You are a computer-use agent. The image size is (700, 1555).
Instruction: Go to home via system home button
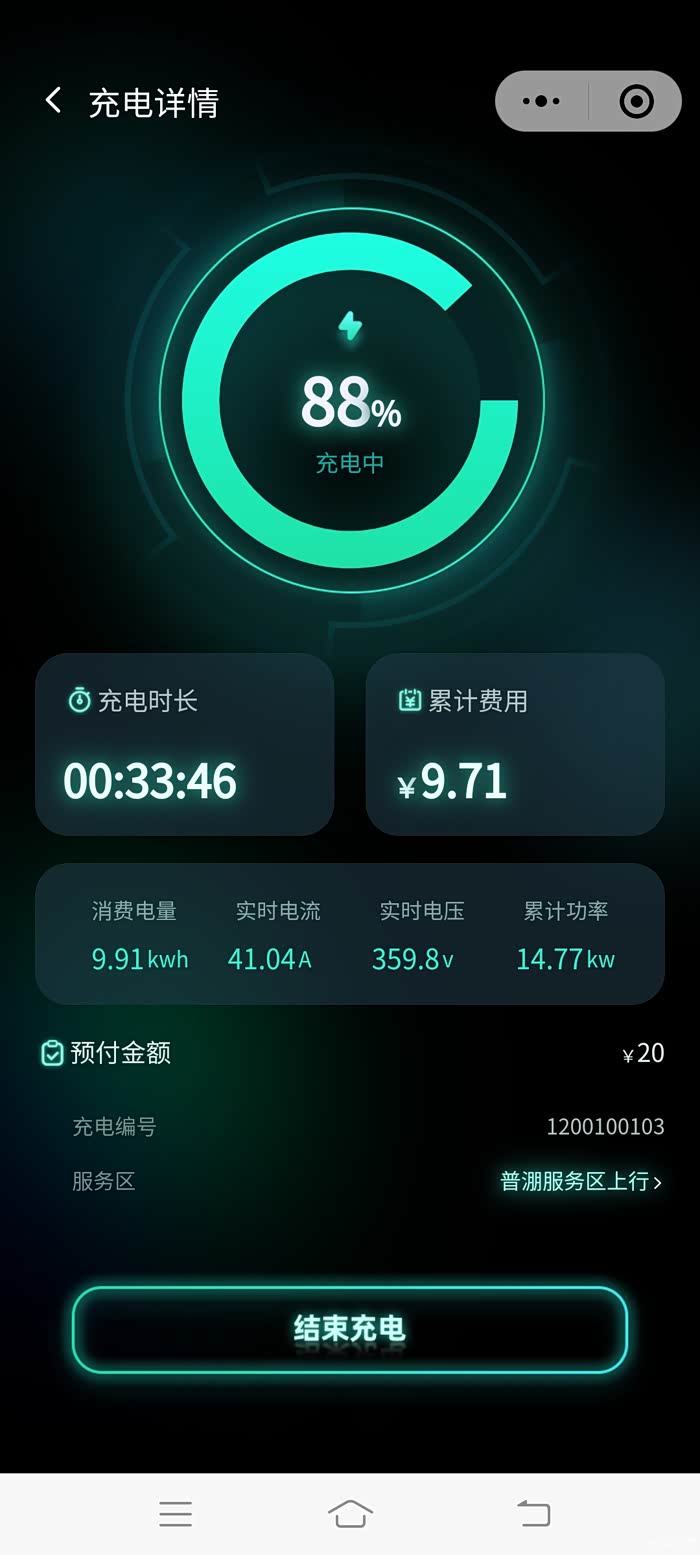[350, 1513]
